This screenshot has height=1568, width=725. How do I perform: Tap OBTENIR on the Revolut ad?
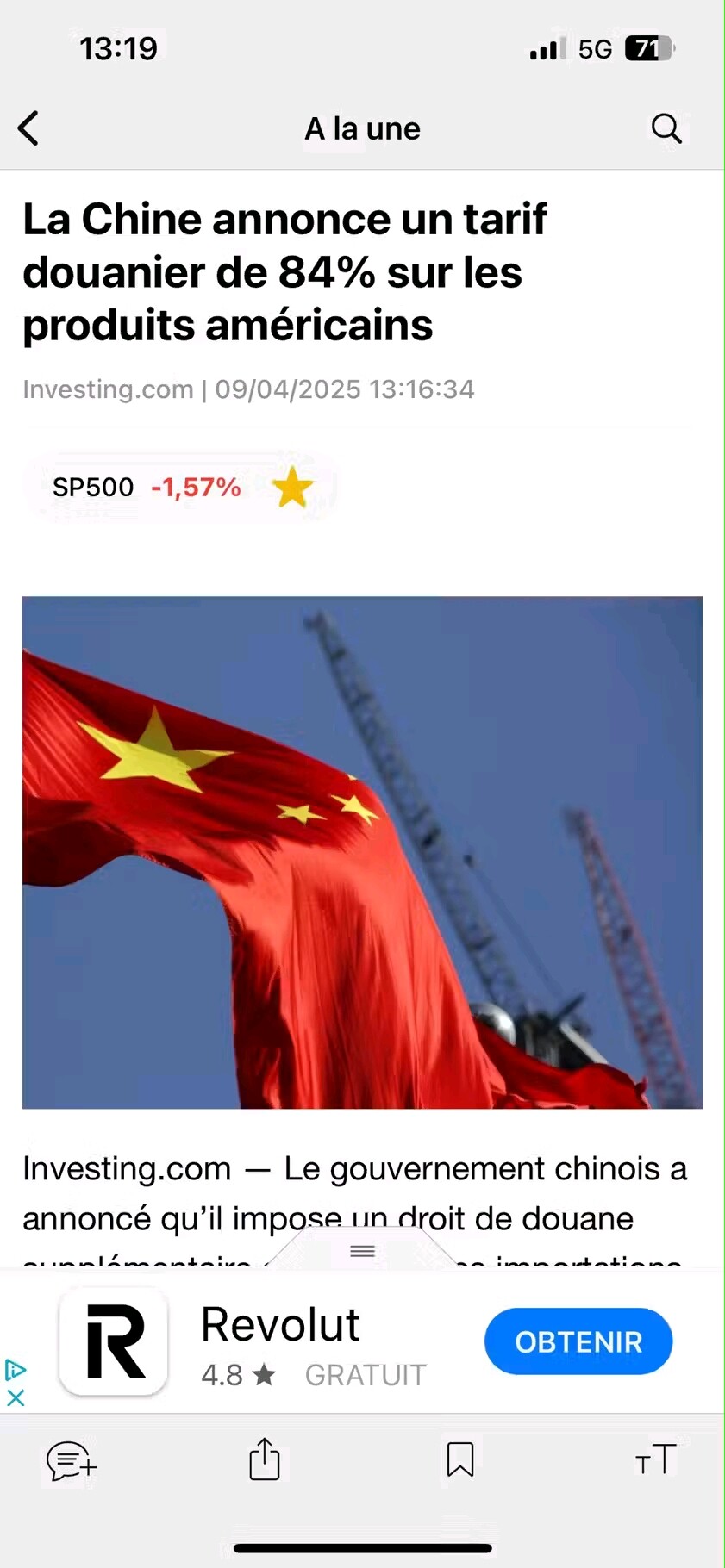(578, 1341)
